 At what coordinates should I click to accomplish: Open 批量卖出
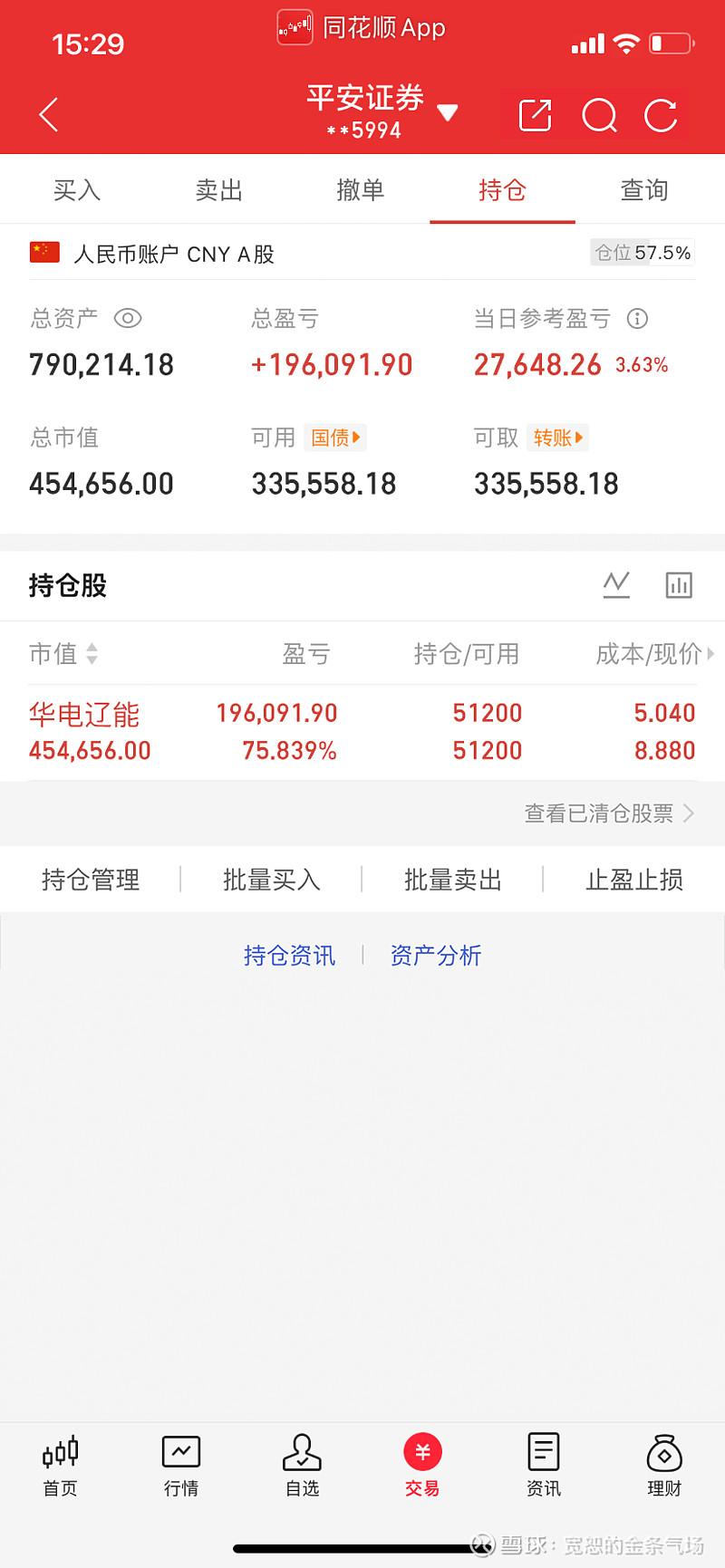(x=452, y=880)
